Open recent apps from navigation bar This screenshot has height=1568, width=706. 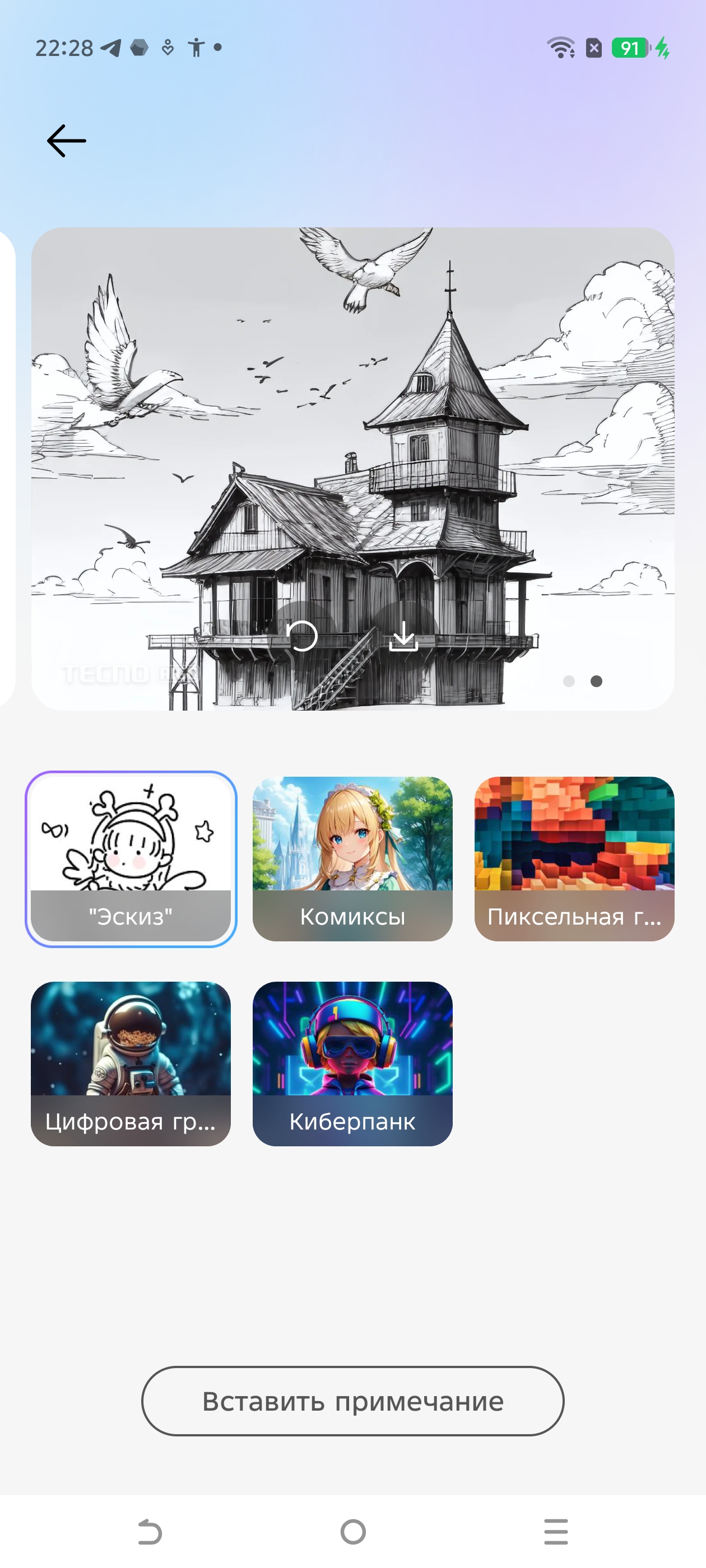click(556, 1532)
